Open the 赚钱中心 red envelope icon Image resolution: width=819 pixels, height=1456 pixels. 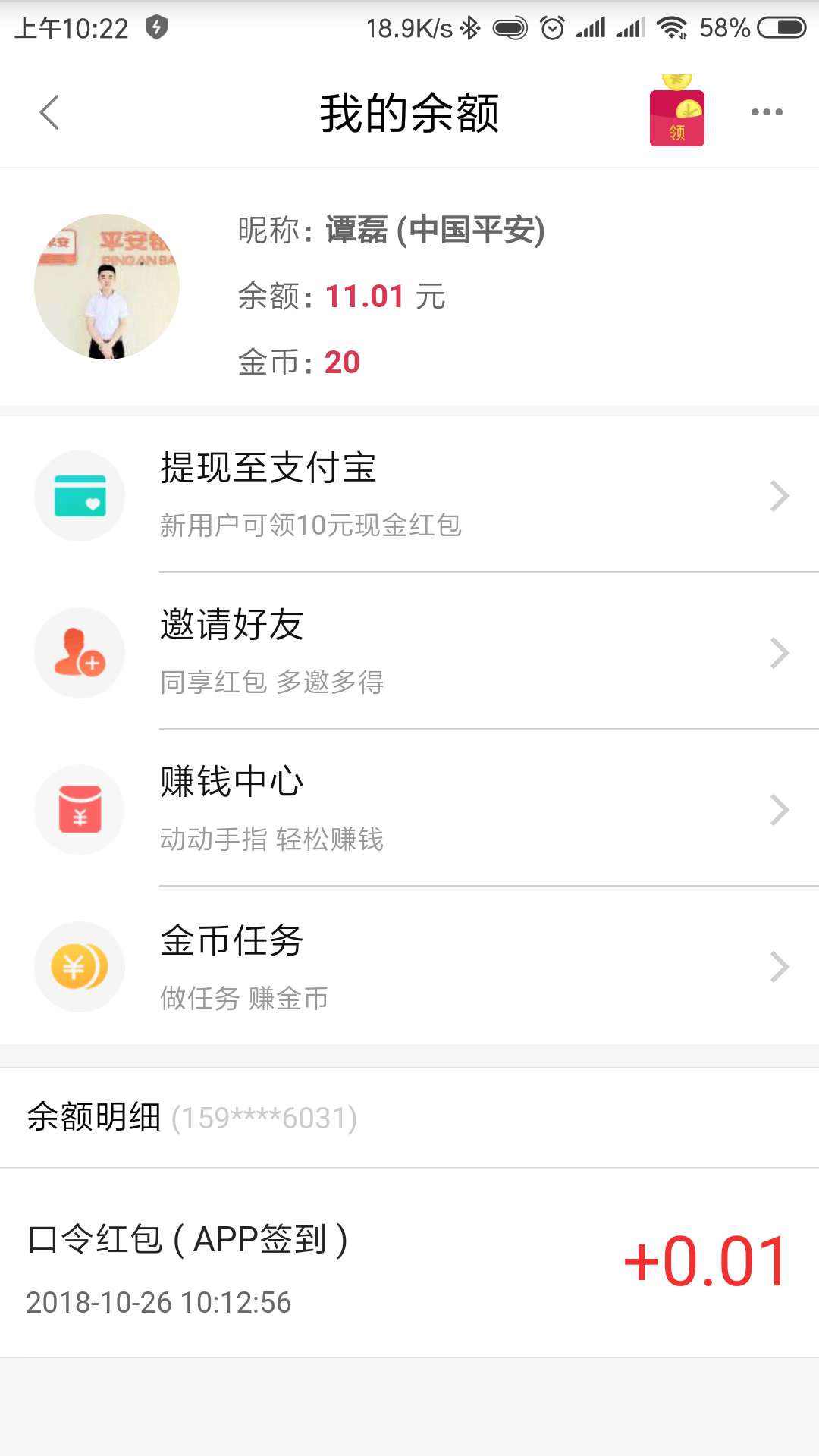(x=80, y=809)
